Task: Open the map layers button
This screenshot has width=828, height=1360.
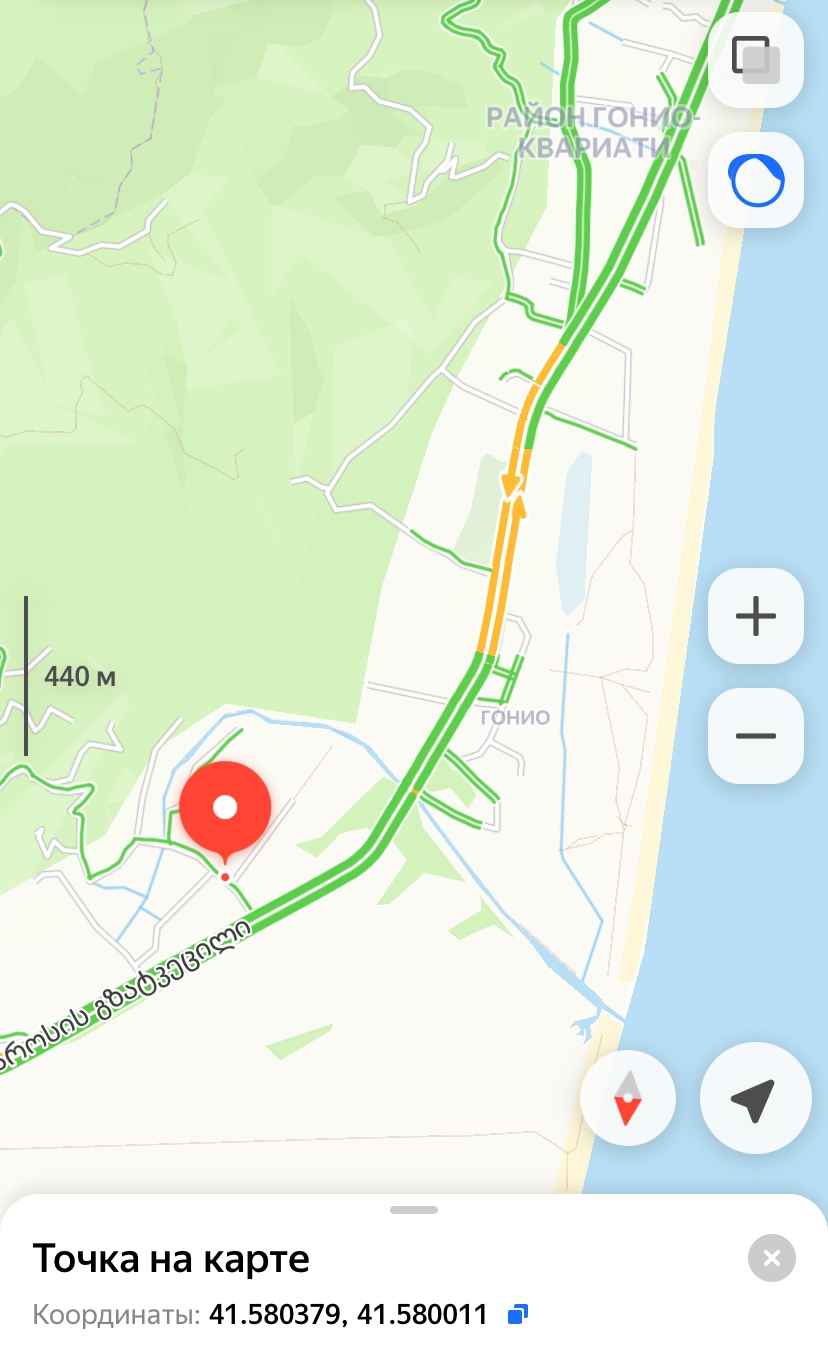Action: coord(756,59)
